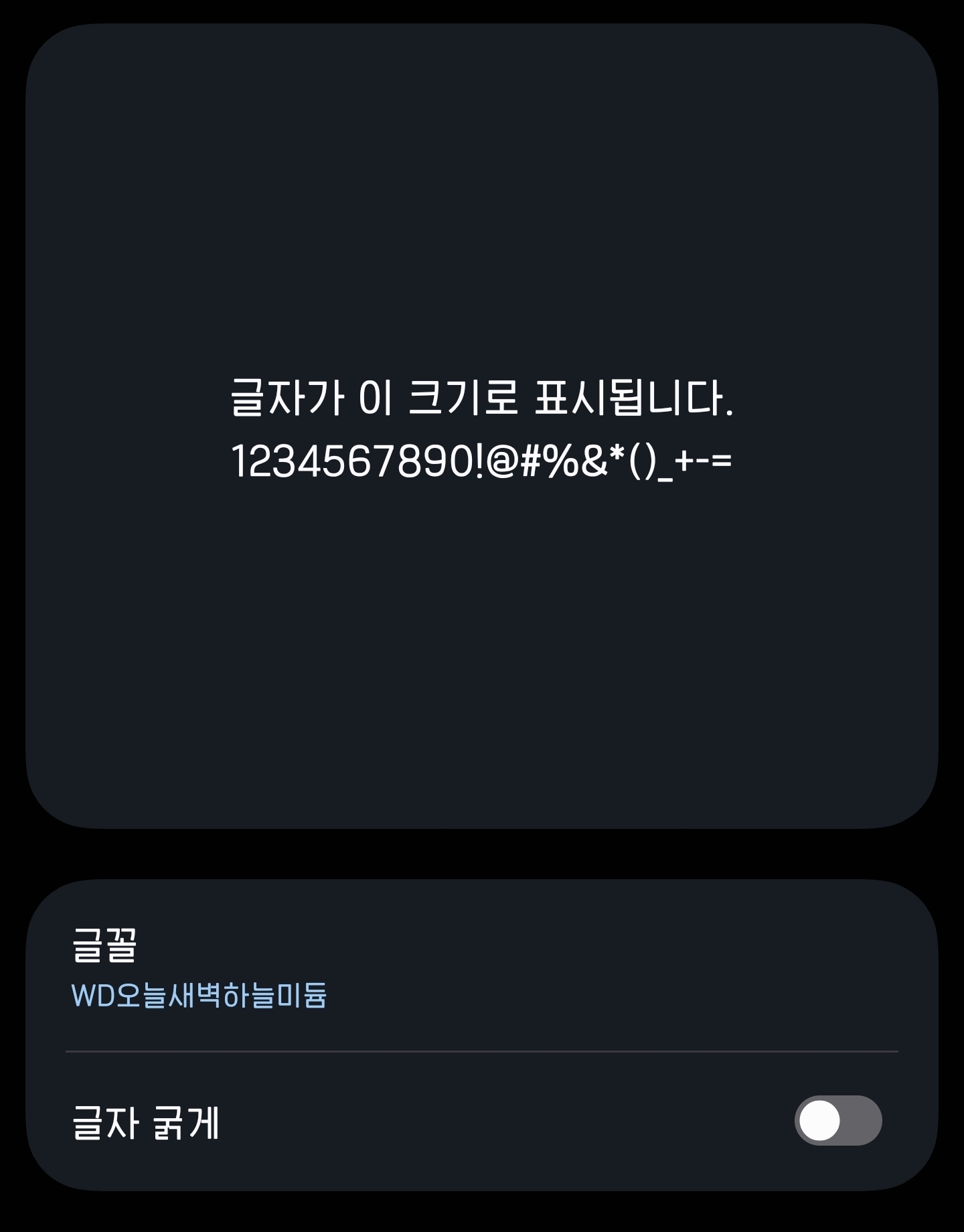
Task: Enable the 글자 굵게 bold toggle
Action: pyautogui.click(x=837, y=1121)
